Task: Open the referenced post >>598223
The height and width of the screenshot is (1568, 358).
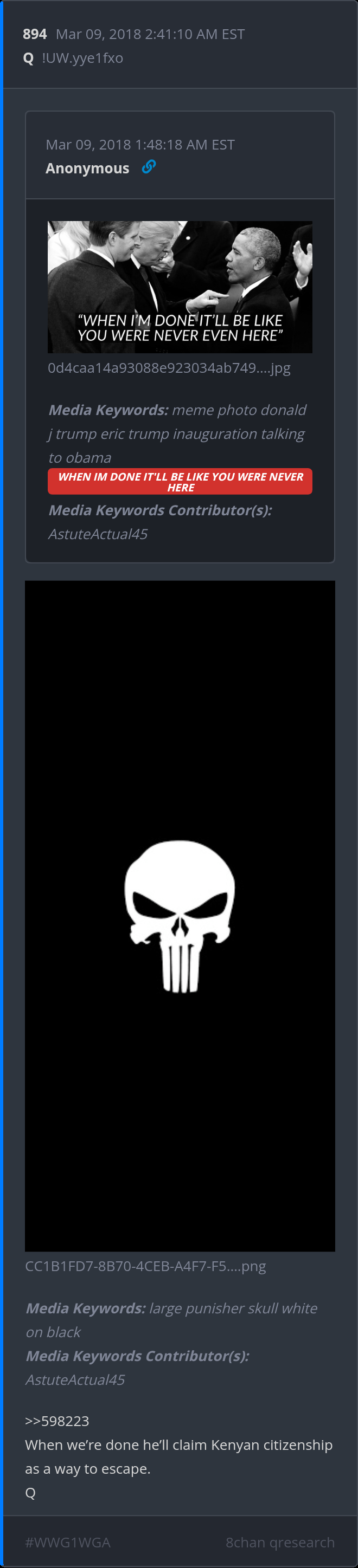Action: tap(57, 1421)
